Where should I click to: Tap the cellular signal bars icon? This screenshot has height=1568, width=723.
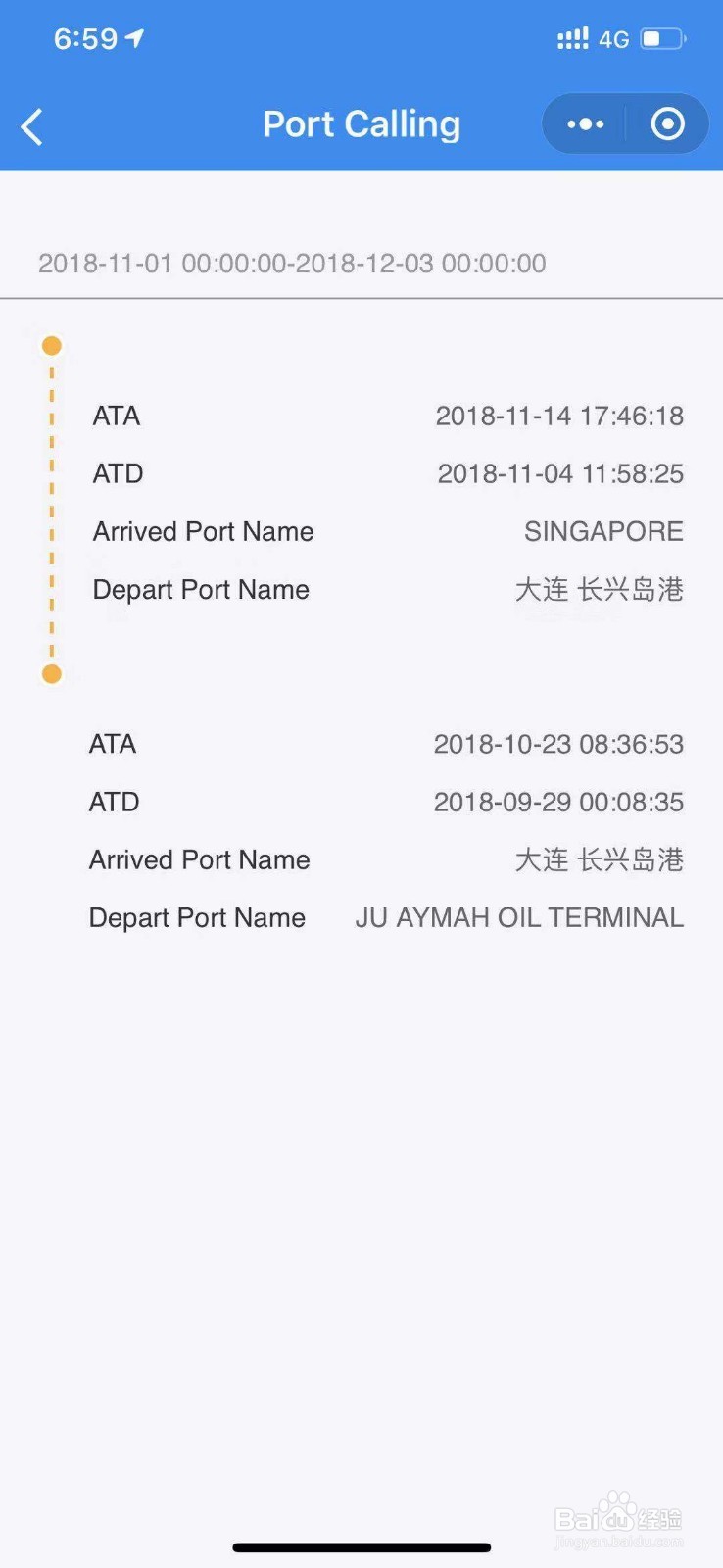[x=572, y=38]
